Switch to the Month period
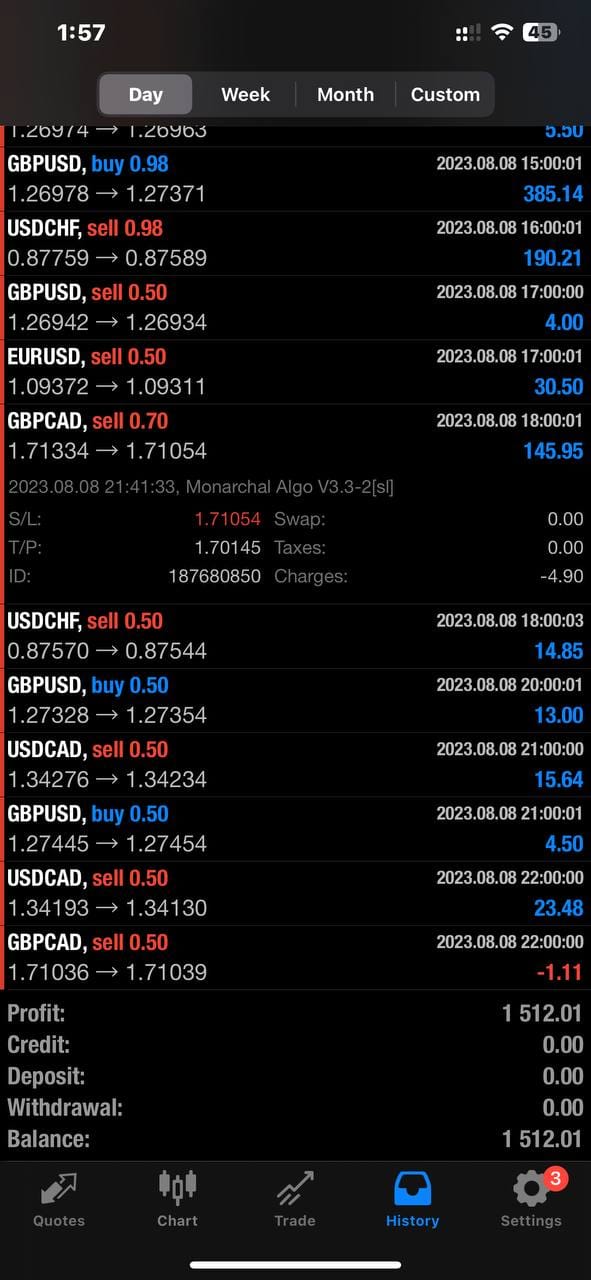Viewport: 591px width, 1280px height. [345, 95]
